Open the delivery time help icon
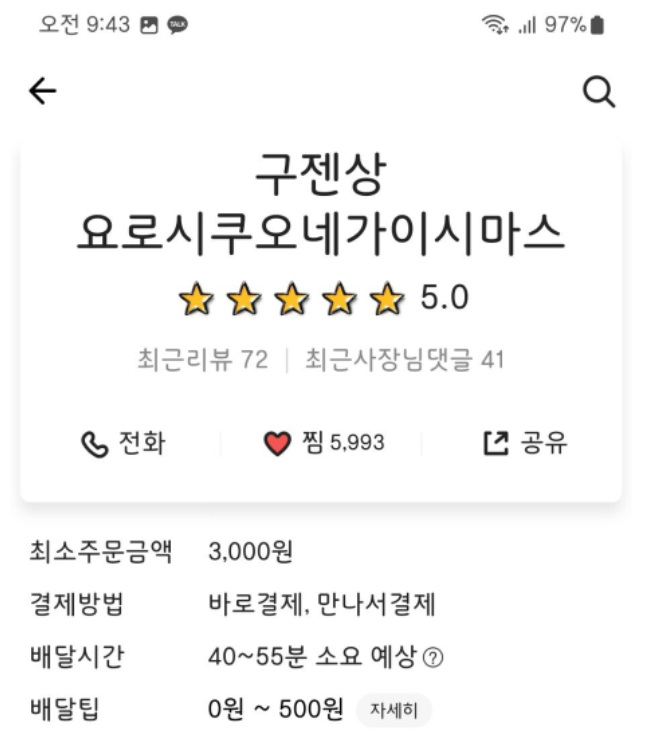This screenshot has height=754, width=646. pos(433,659)
